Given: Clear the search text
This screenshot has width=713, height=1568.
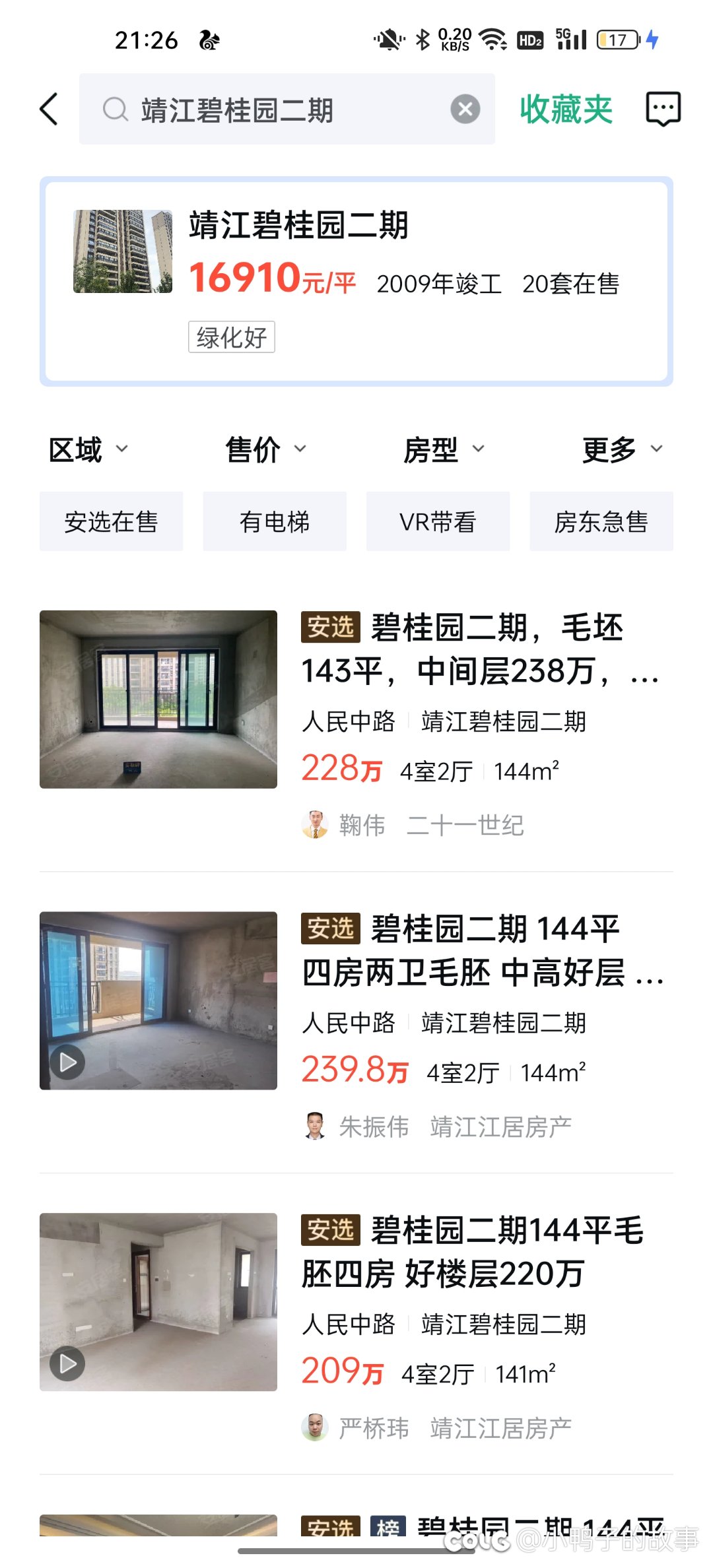Looking at the screenshot, I should point(465,109).
